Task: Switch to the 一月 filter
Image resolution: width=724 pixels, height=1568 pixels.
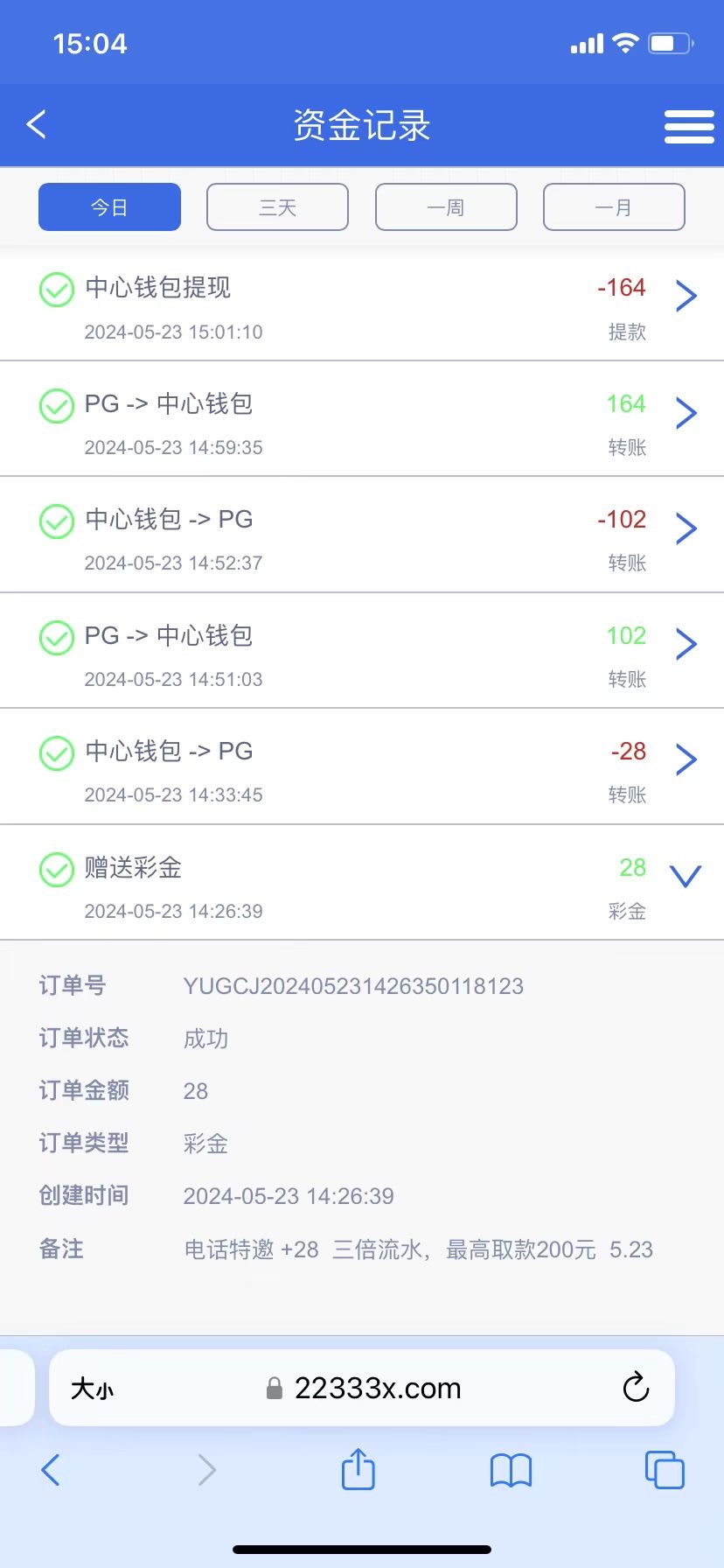Action: click(x=614, y=207)
